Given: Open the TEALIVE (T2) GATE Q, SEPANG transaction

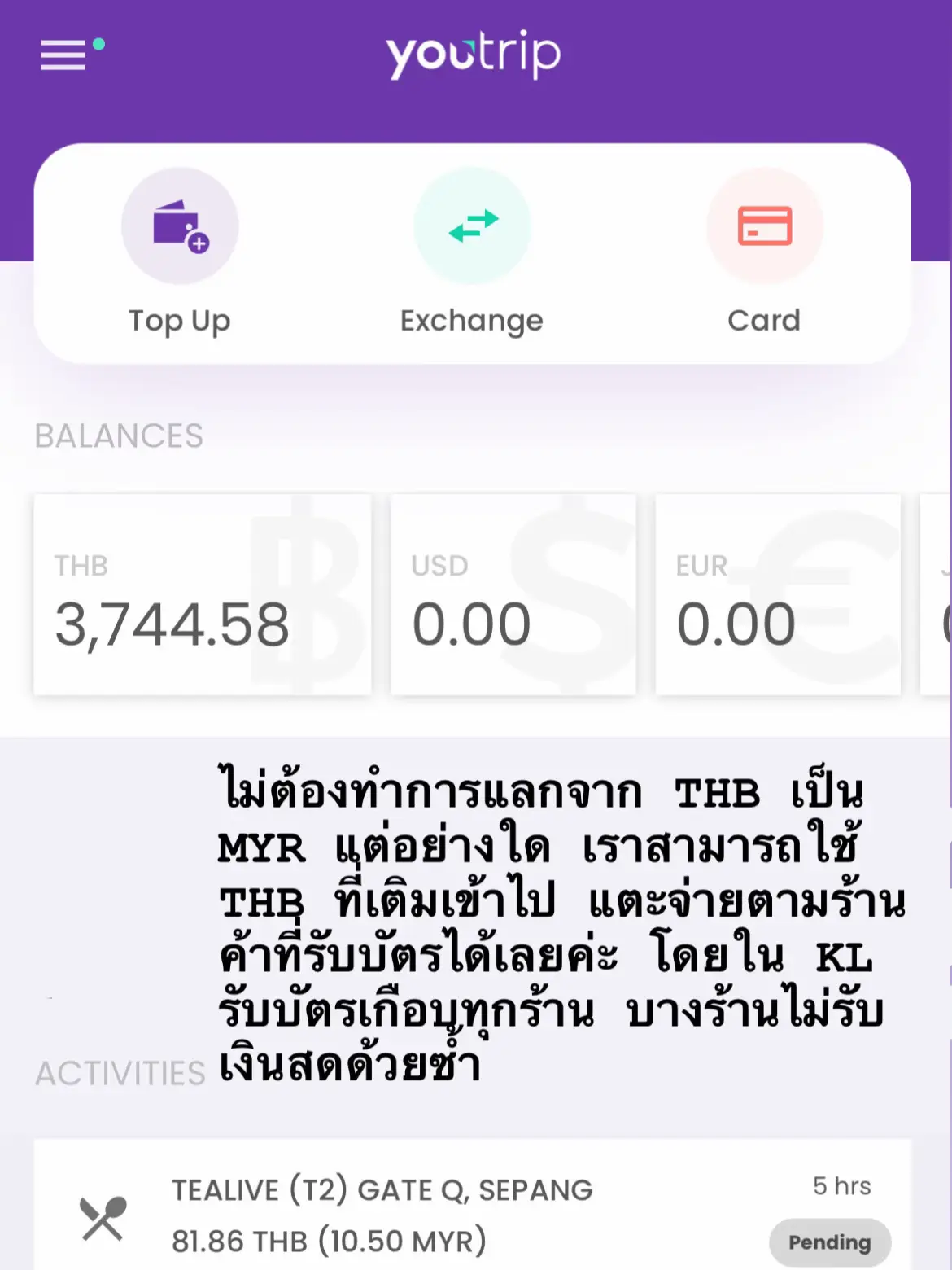Looking at the screenshot, I should (382, 1189).
